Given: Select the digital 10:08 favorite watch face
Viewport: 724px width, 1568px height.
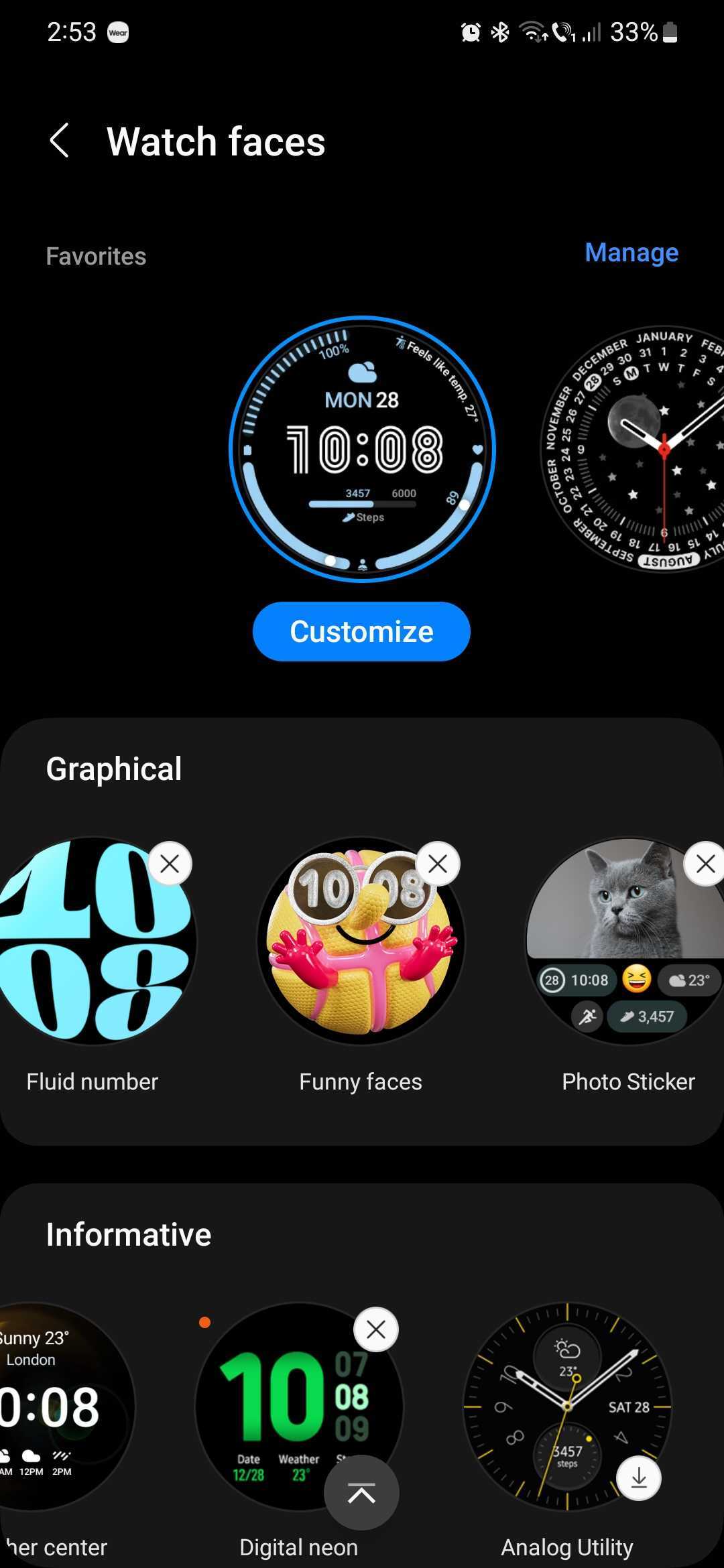Looking at the screenshot, I should (362, 449).
